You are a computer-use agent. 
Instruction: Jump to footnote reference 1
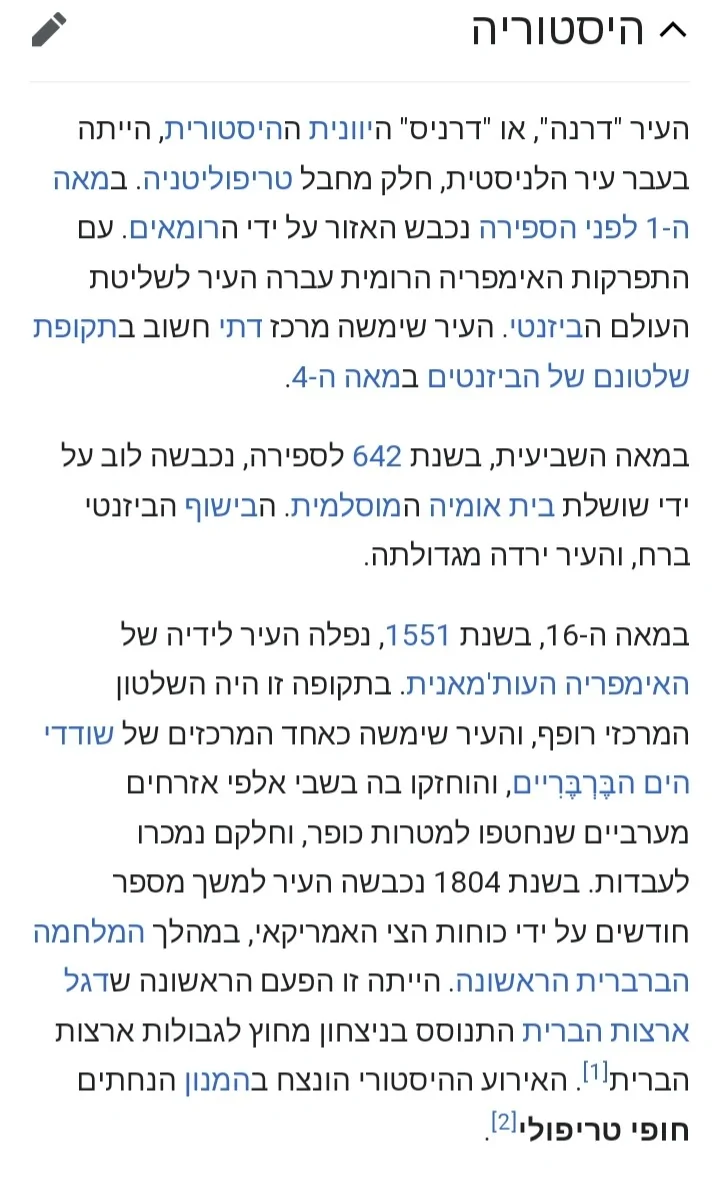[595, 1072]
